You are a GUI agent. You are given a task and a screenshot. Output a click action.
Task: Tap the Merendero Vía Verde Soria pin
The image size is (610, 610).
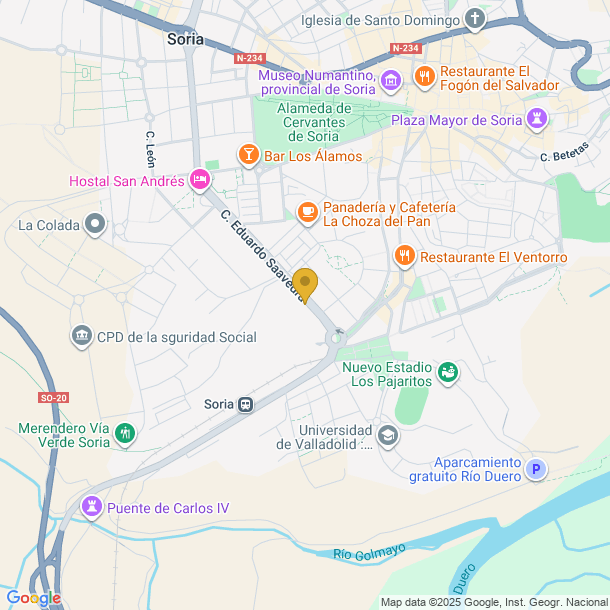(x=125, y=434)
